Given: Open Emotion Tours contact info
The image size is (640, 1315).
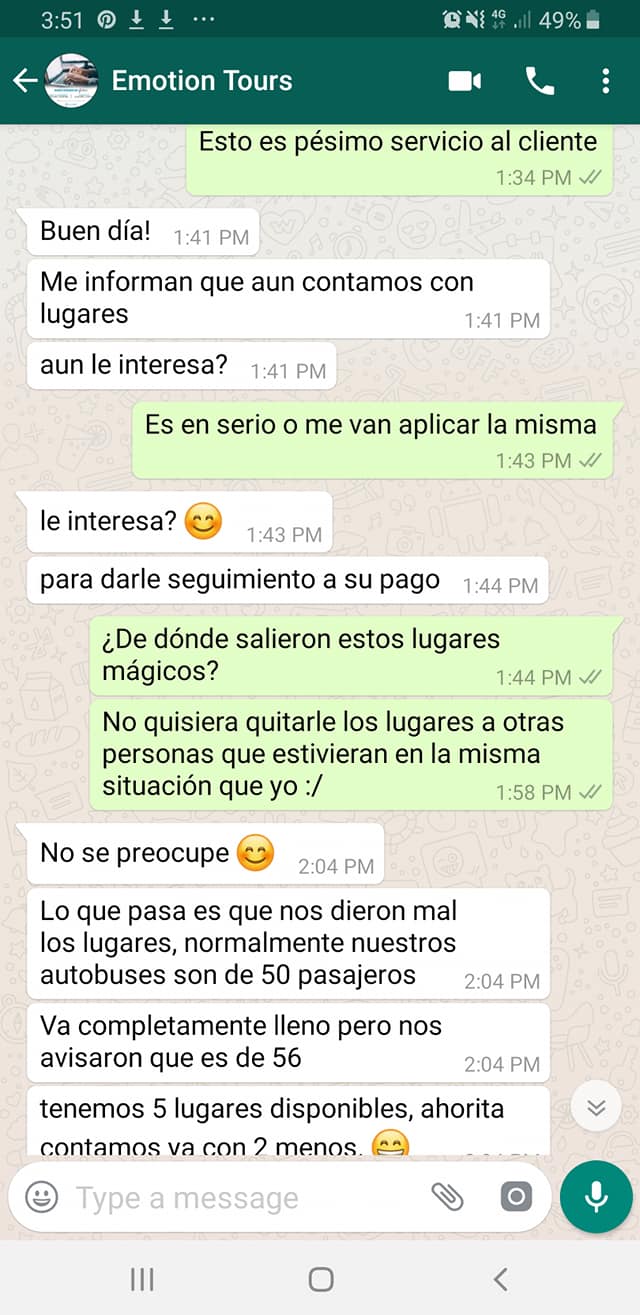Looking at the screenshot, I should pos(202,81).
